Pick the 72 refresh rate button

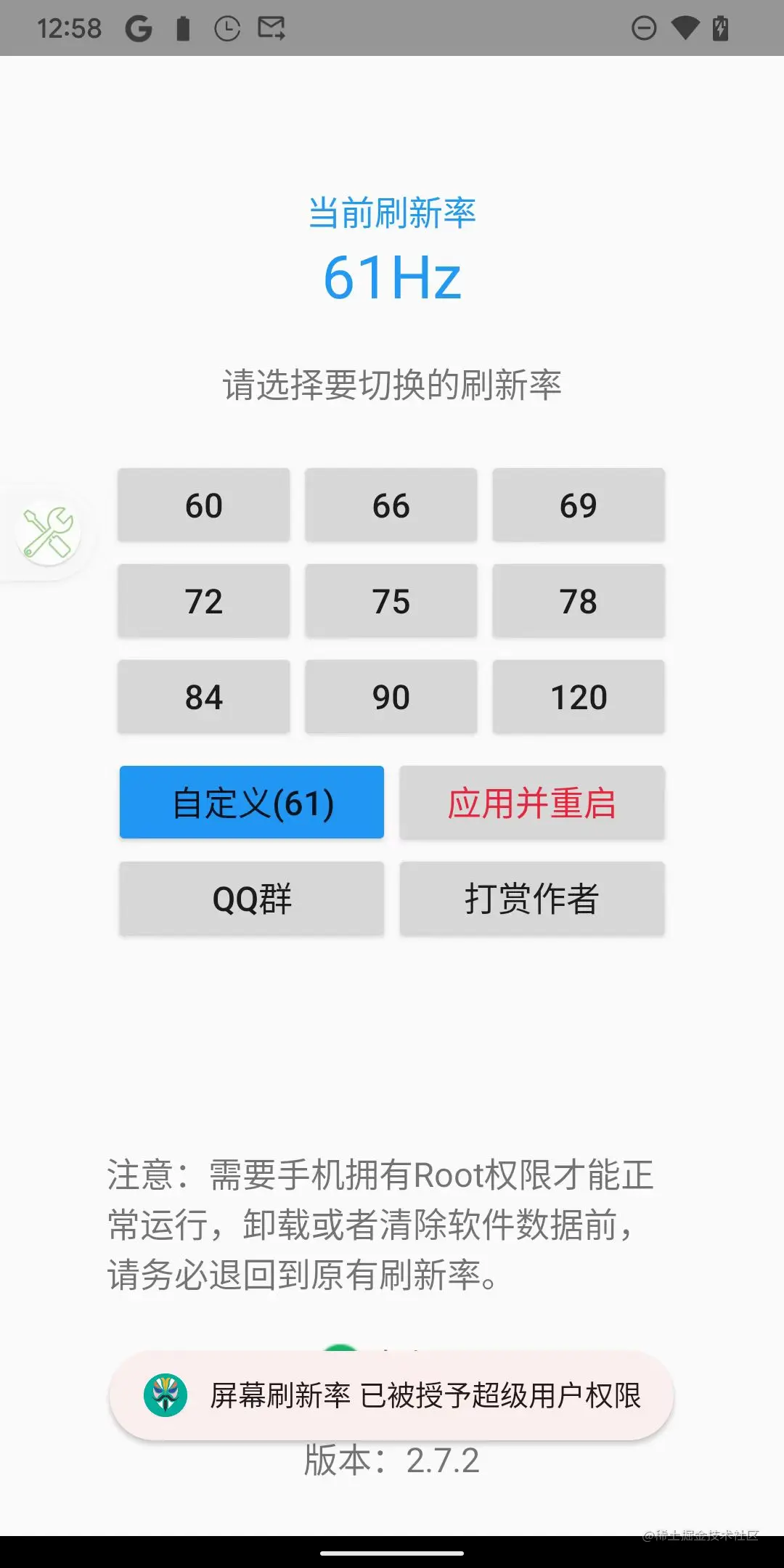(204, 601)
